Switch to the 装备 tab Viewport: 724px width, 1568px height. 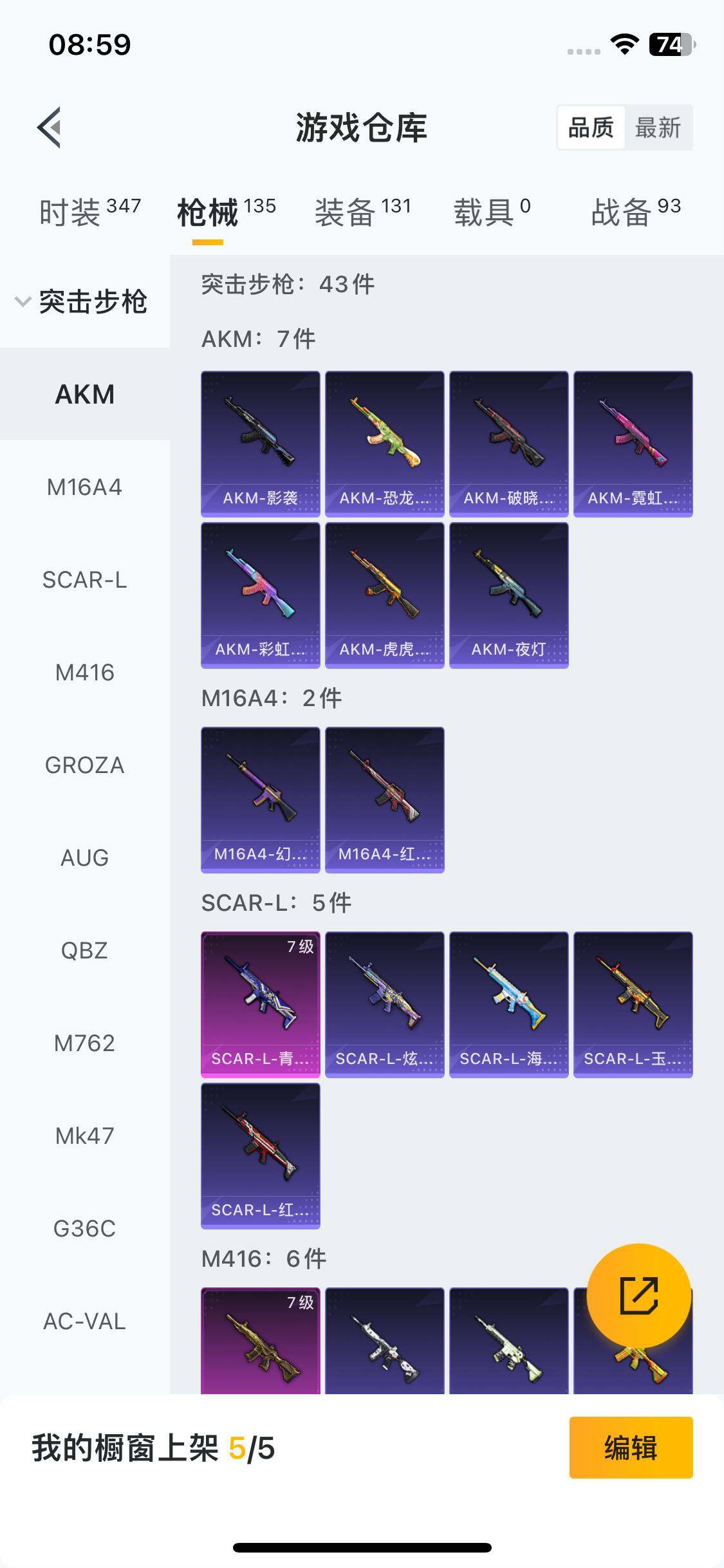tap(362, 212)
